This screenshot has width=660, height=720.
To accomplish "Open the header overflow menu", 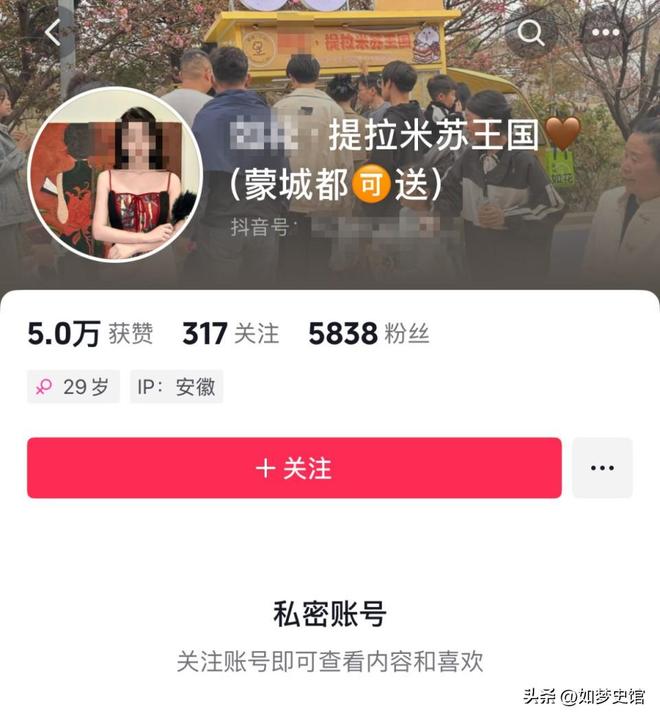I will click(606, 33).
